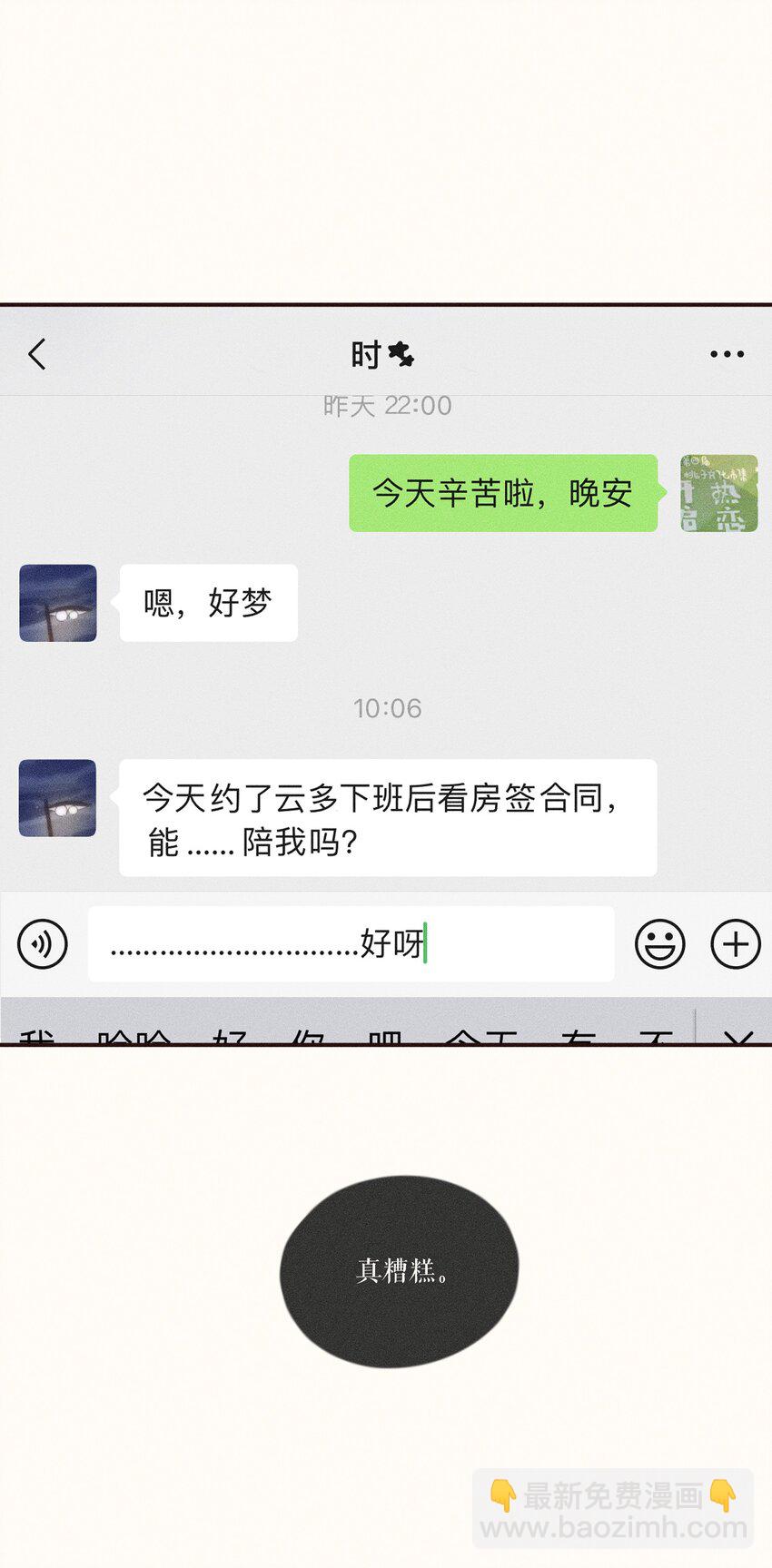Tap the contact avatar beside 嗯，好梦
The width and height of the screenshot is (772, 1568).
click(x=56, y=603)
